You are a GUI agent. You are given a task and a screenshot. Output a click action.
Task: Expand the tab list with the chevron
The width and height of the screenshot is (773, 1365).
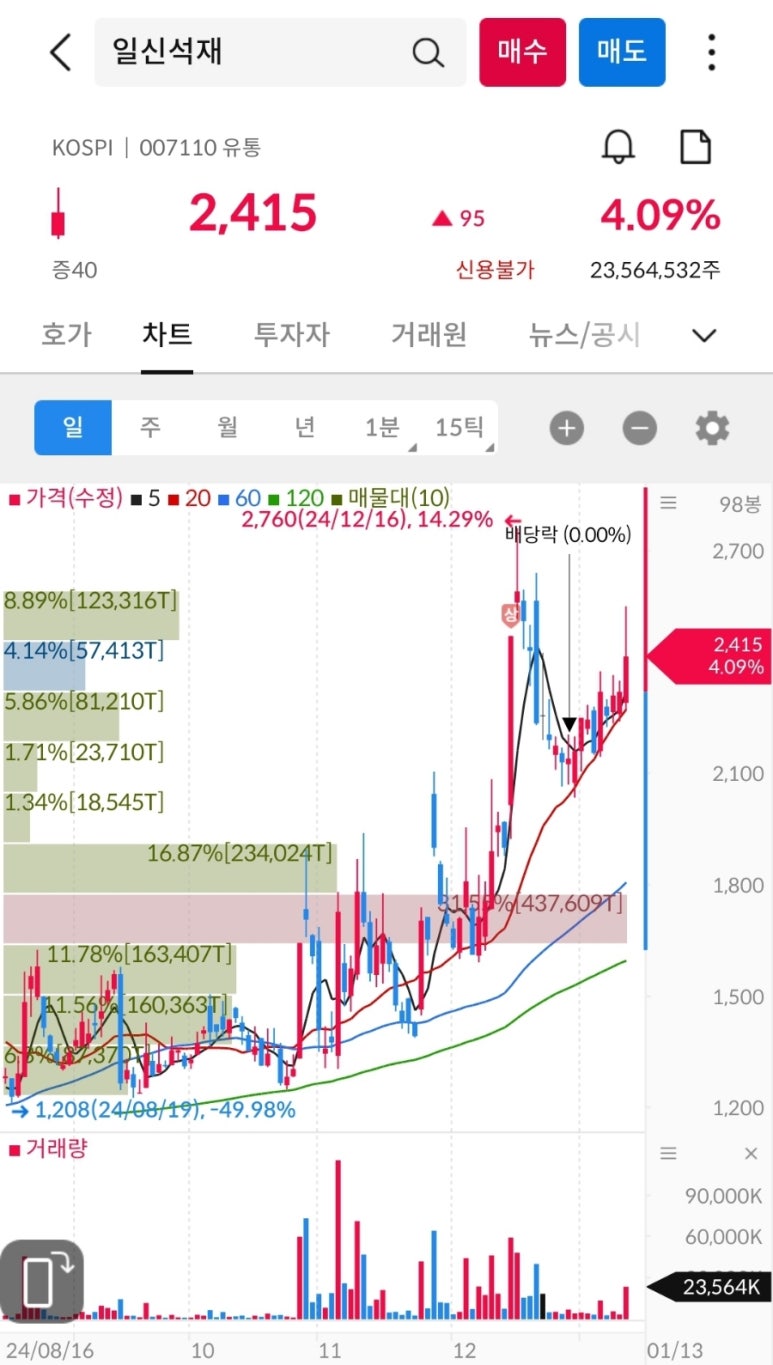click(705, 335)
